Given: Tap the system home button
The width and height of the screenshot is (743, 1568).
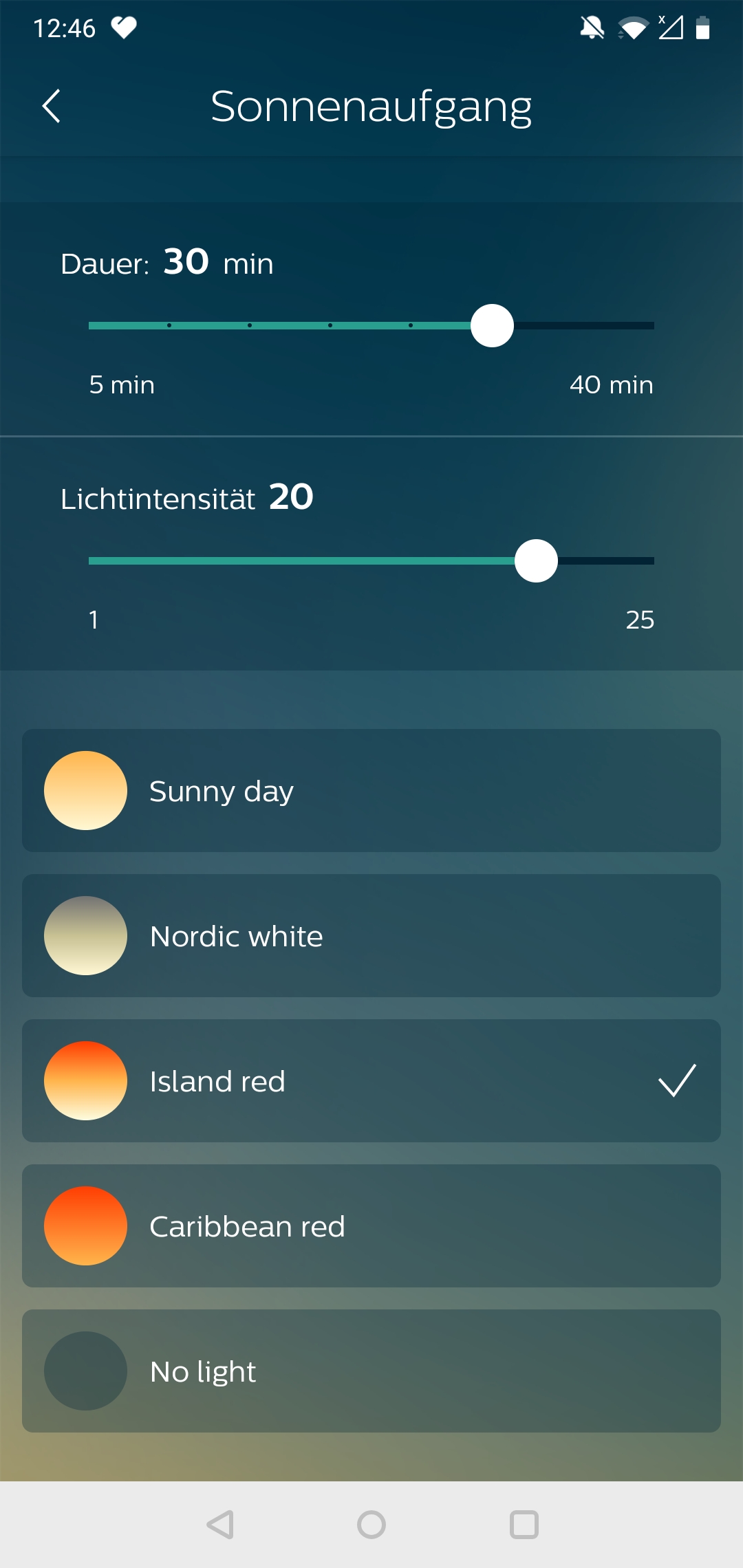Looking at the screenshot, I should pos(371,1525).
